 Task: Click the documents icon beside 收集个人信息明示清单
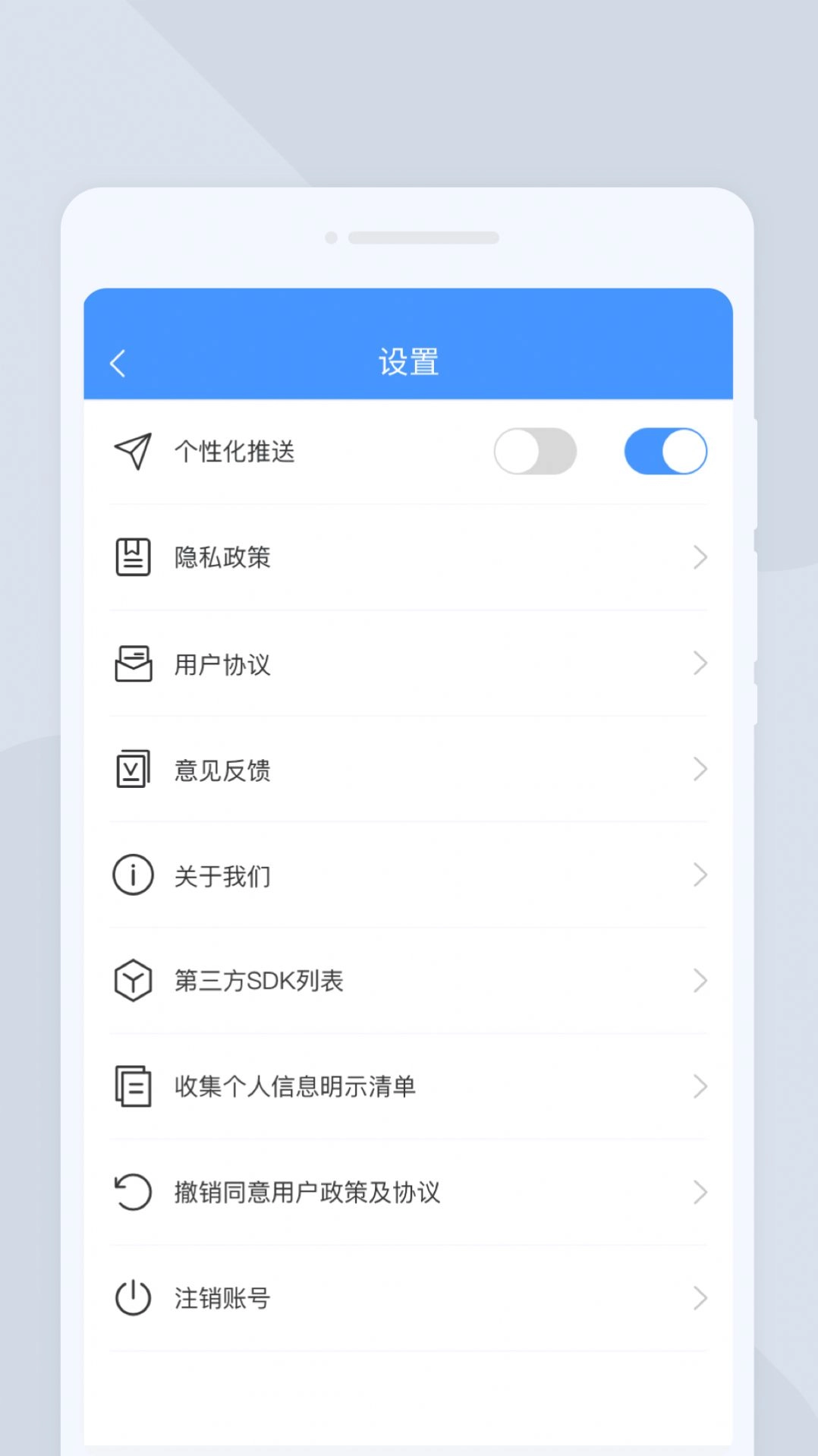[x=133, y=1086]
